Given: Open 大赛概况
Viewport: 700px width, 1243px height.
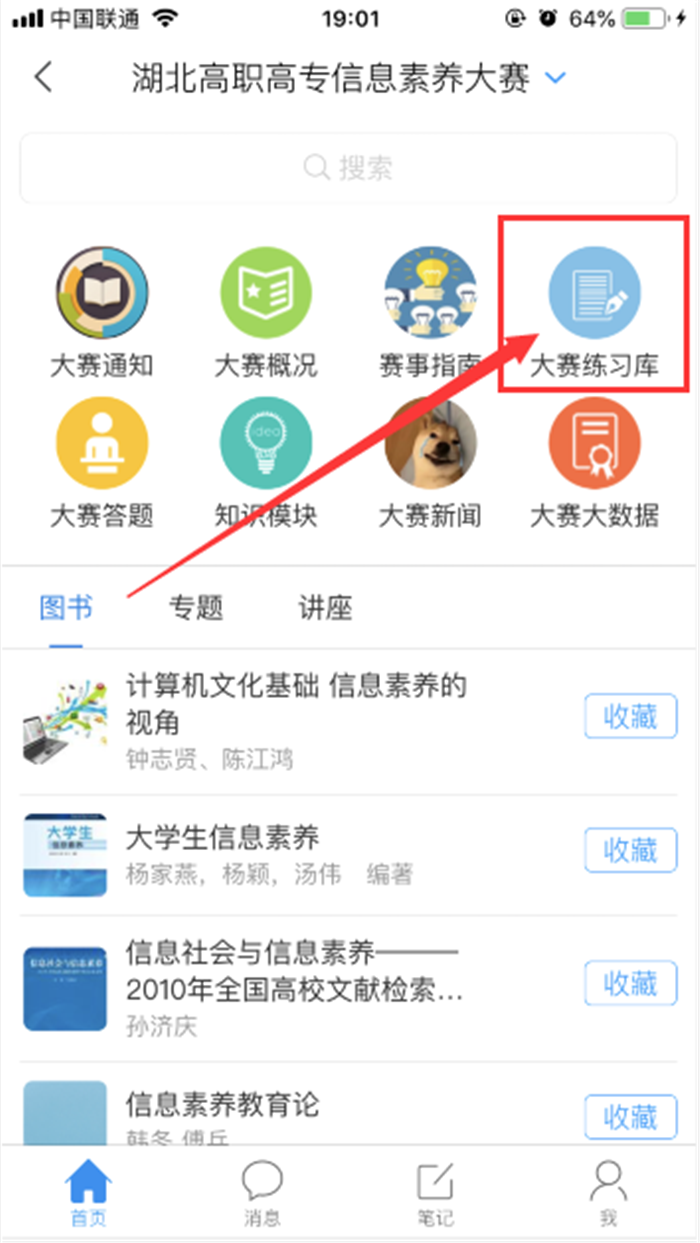Looking at the screenshot, I should point(265,294).
